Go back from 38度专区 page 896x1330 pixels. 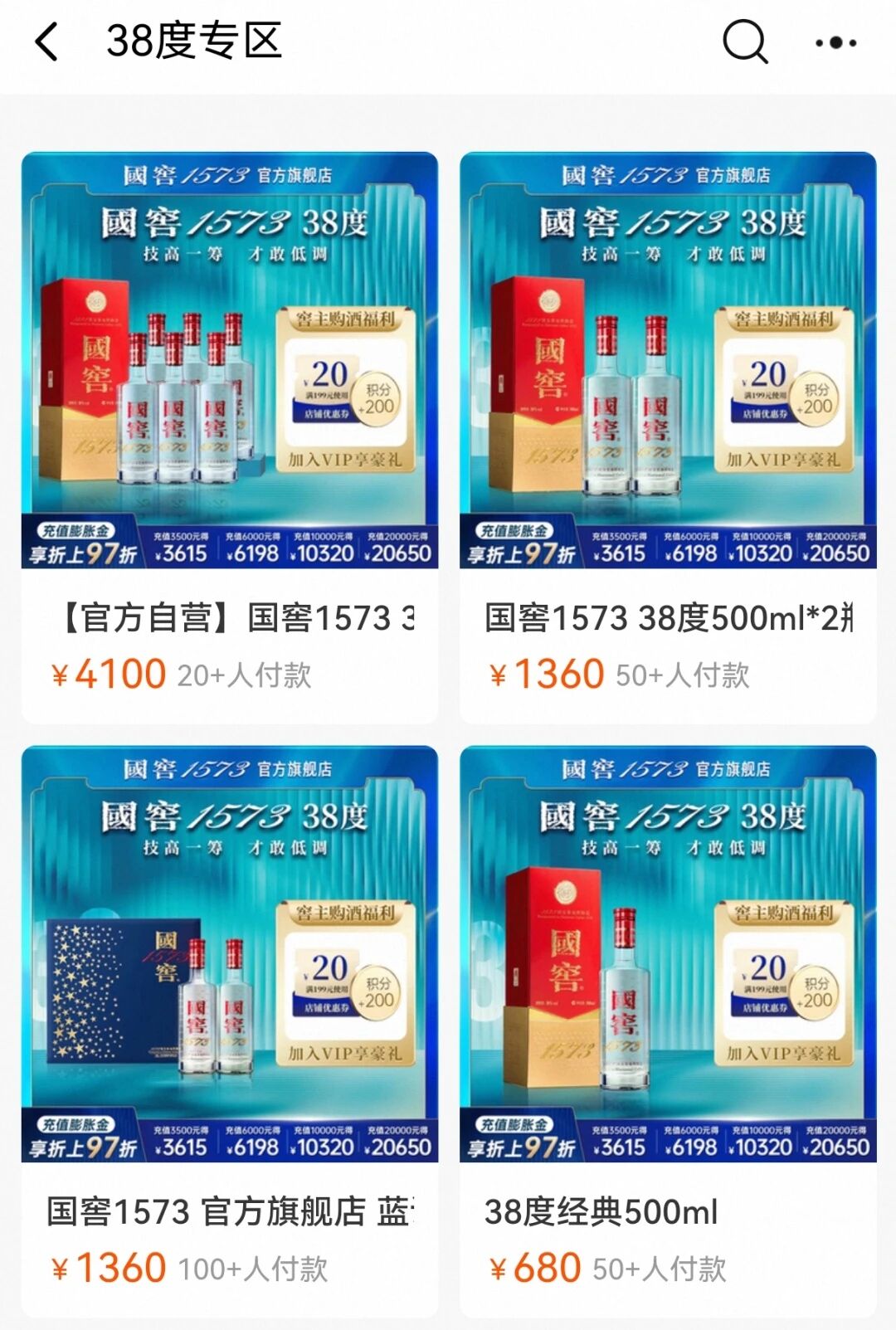[47, 41]
